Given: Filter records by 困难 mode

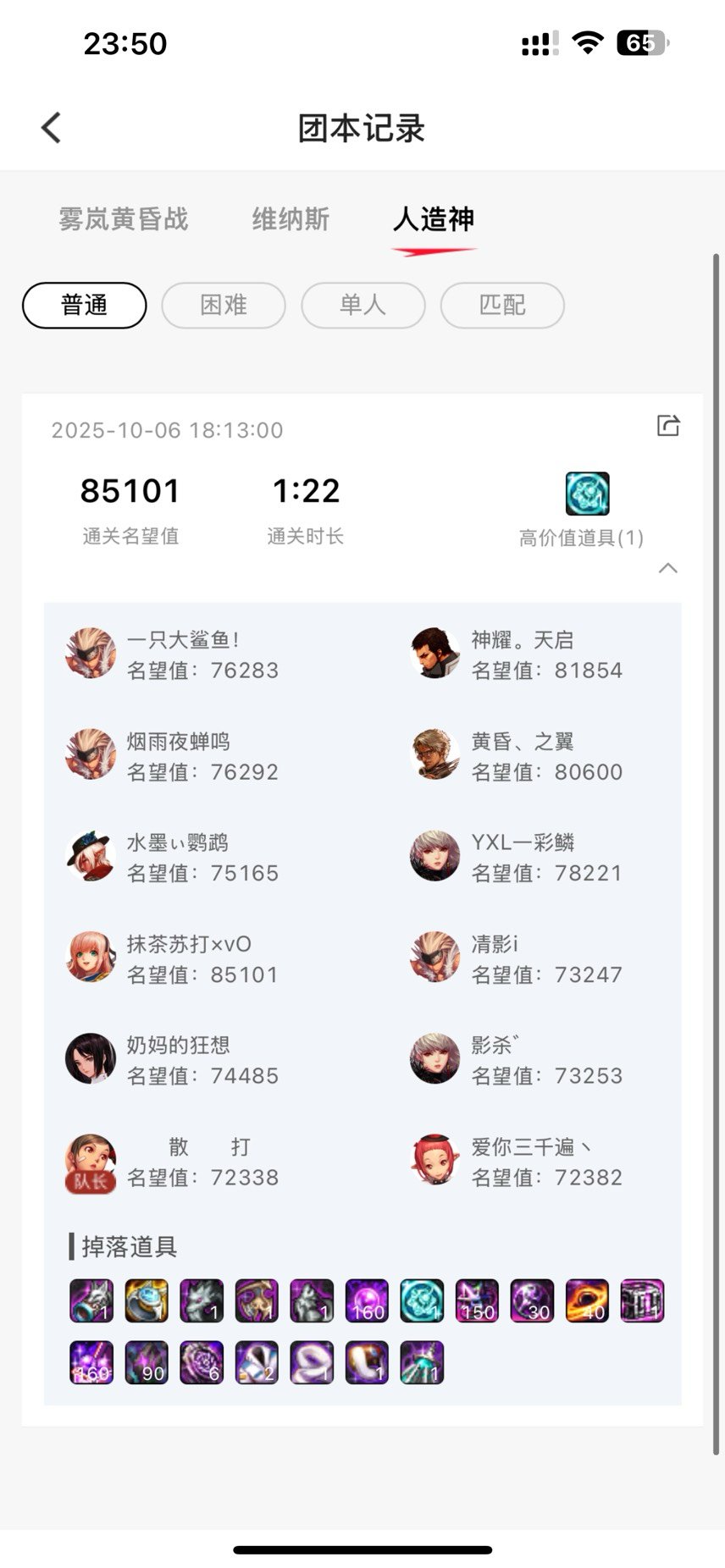Looking at the screenshot, I should click(224, 305).
